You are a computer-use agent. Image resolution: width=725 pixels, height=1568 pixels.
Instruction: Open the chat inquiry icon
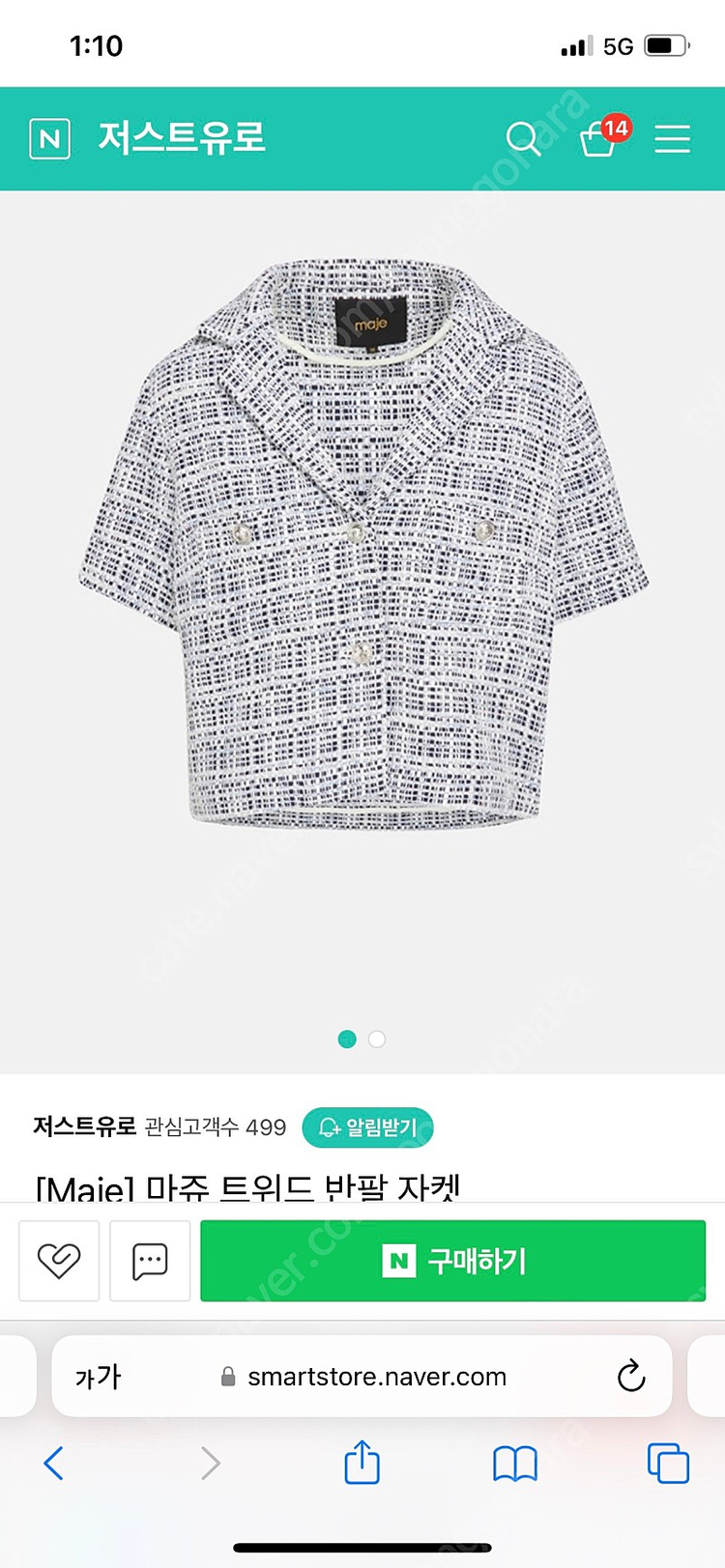[150, 1261]
